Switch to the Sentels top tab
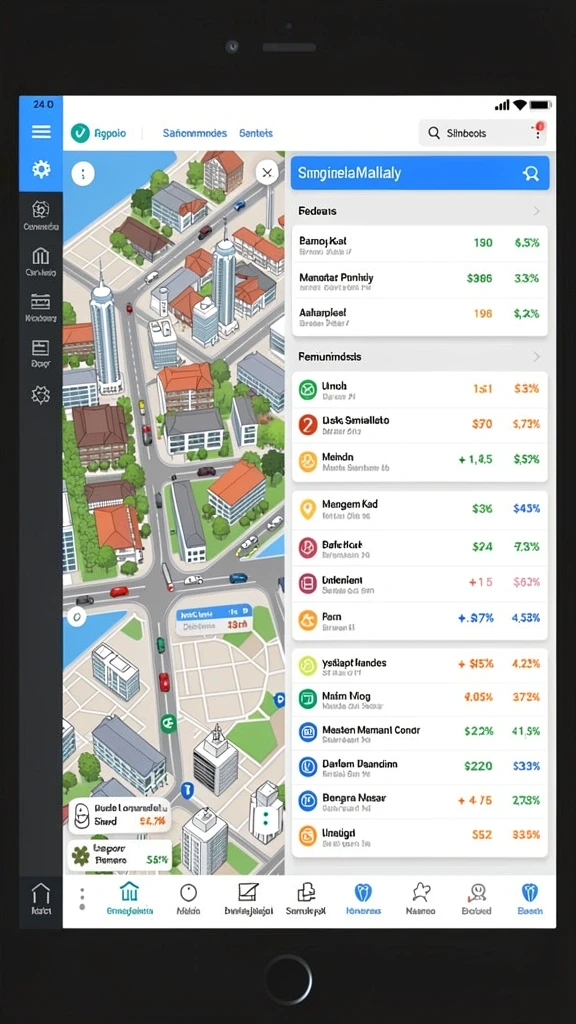The height and width of the screenshot is (1024, 576). coord(256,133)
